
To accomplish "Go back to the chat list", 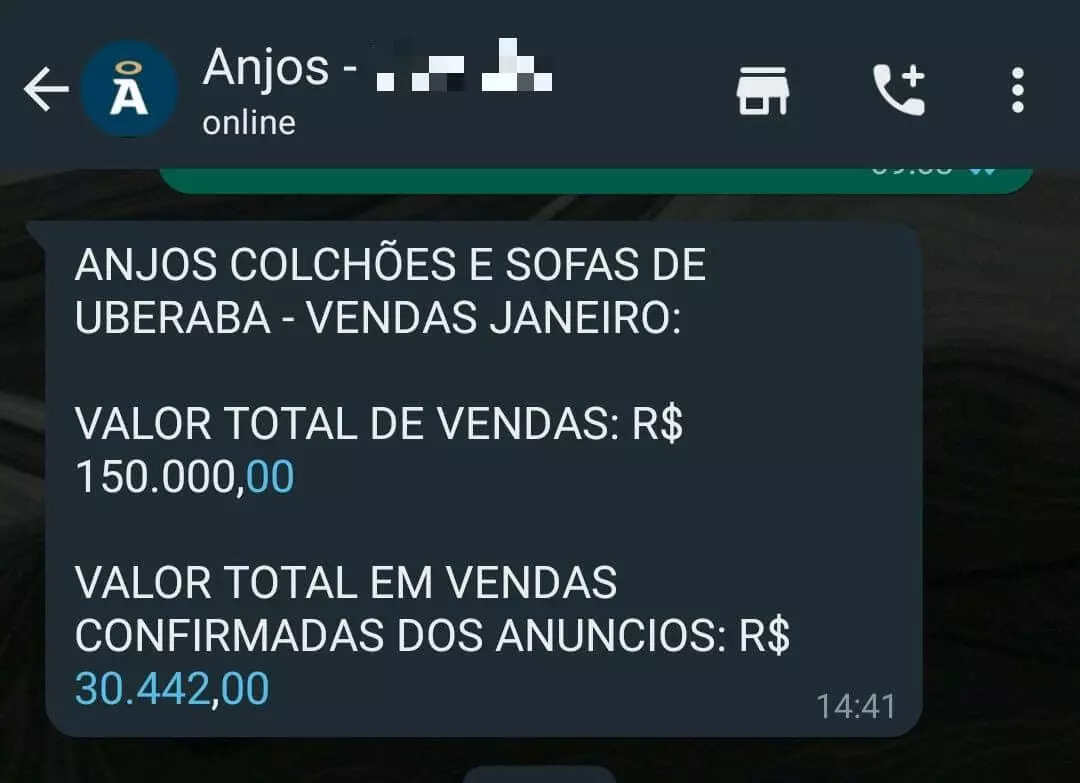I will pos(45,91).
